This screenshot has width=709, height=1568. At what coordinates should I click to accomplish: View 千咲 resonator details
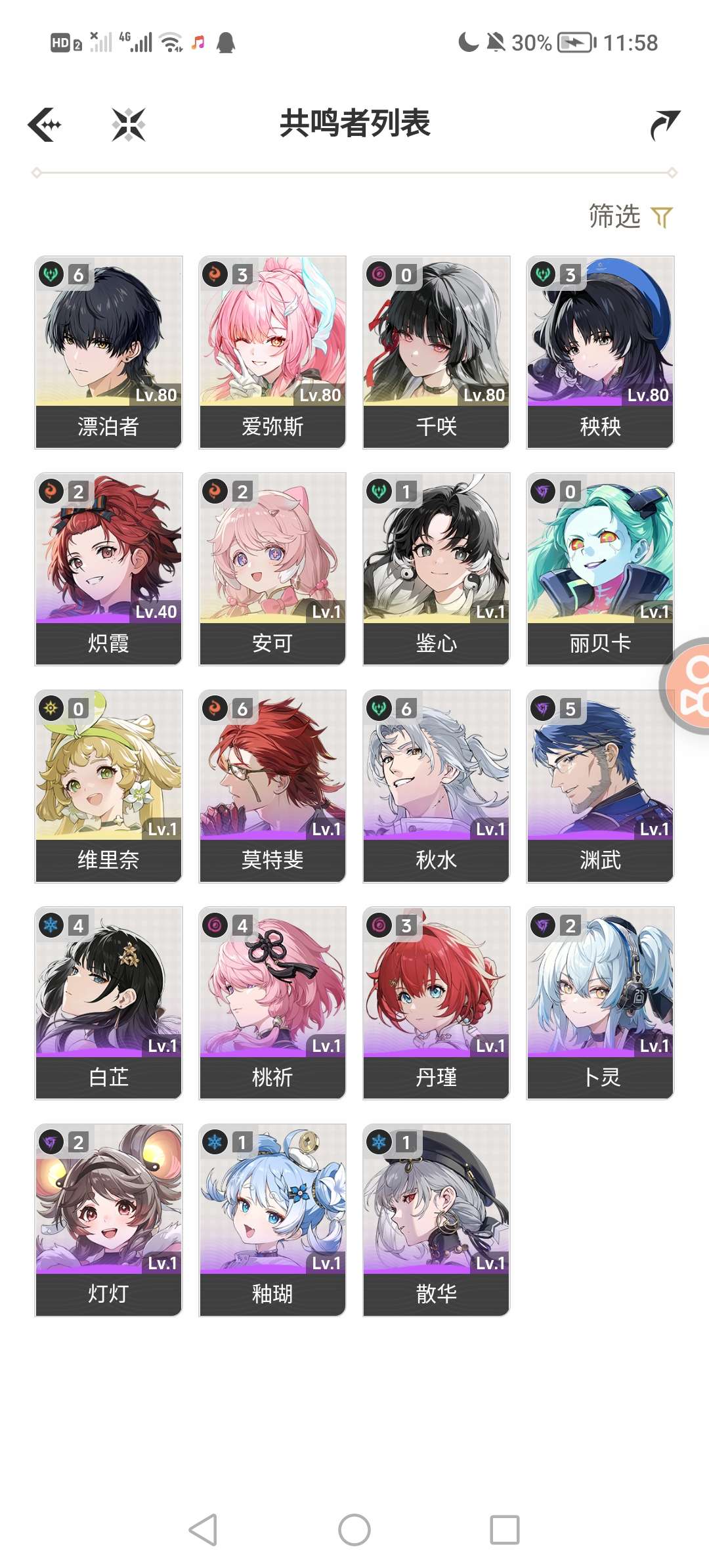437,353
